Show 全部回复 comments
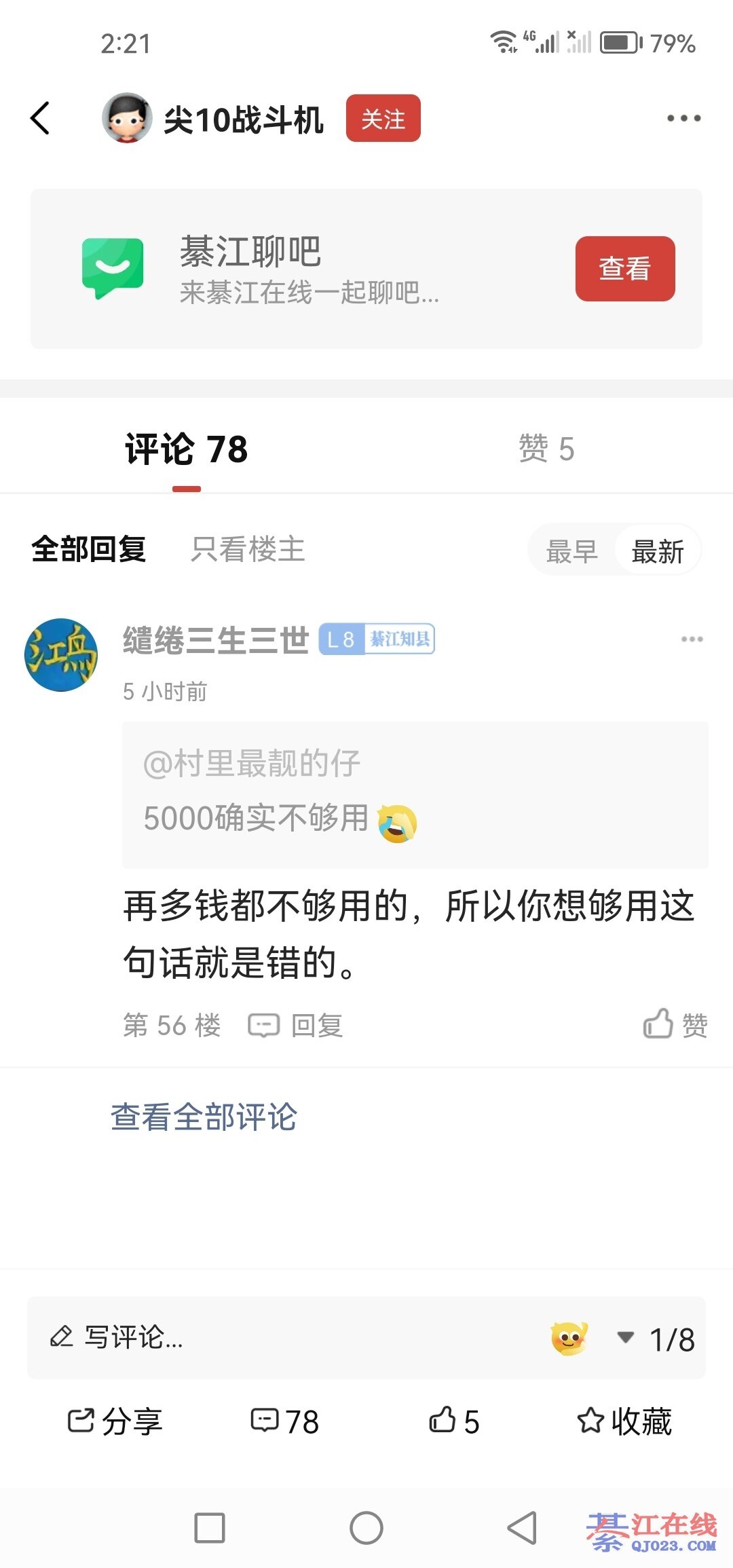This screenshot has height=1568, width=733. click(89, 549)
